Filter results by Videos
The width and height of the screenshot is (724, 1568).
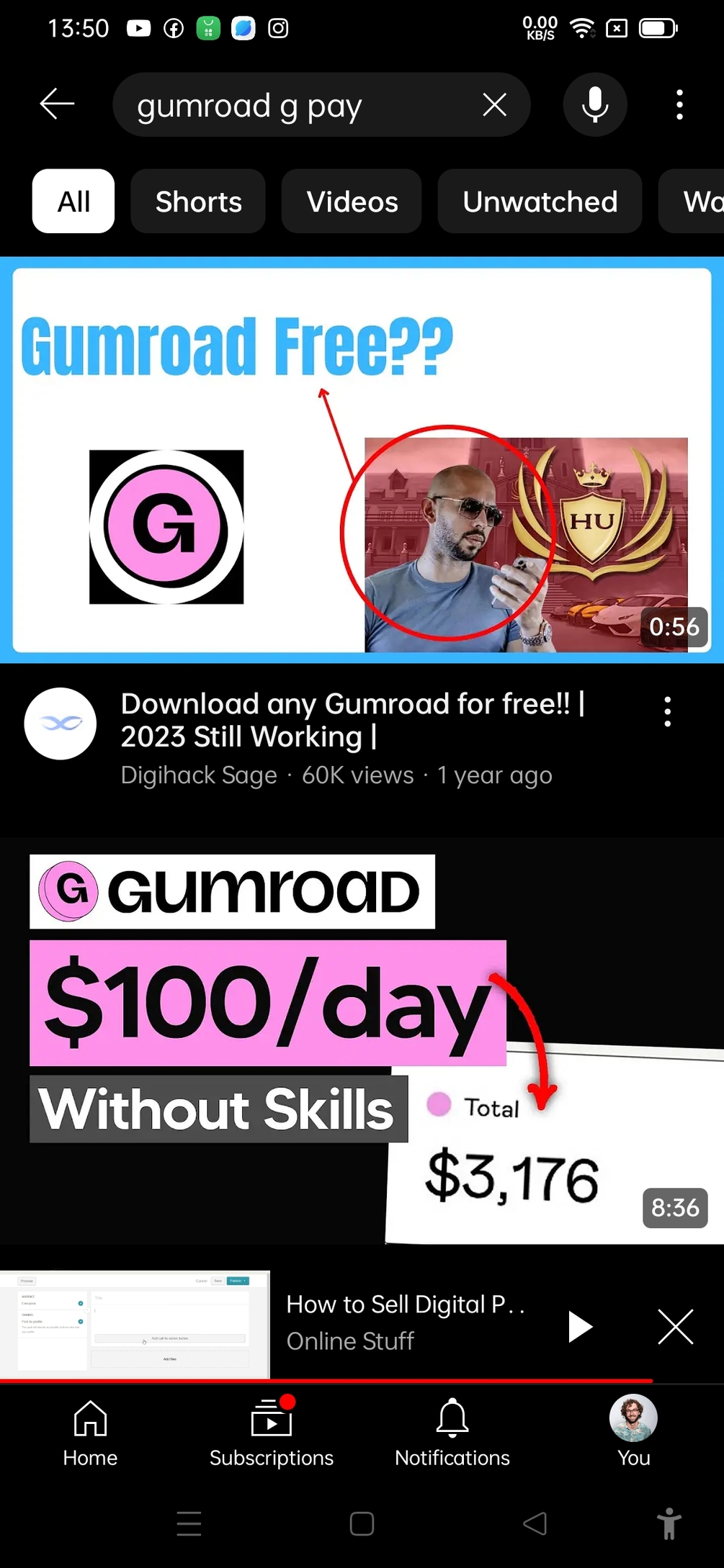(352, 202)
